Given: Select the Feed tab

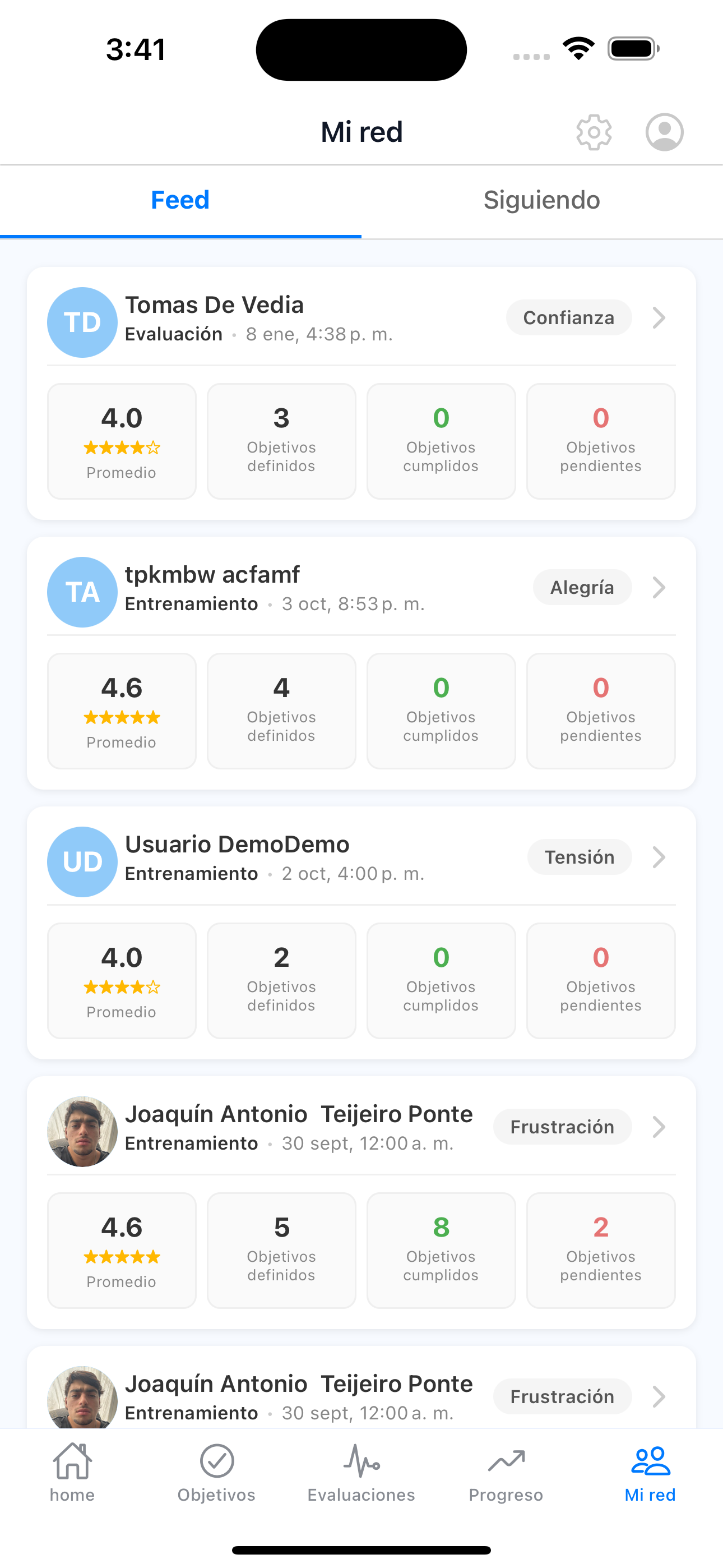Looking at the screenshot, I should coord(180,200).
